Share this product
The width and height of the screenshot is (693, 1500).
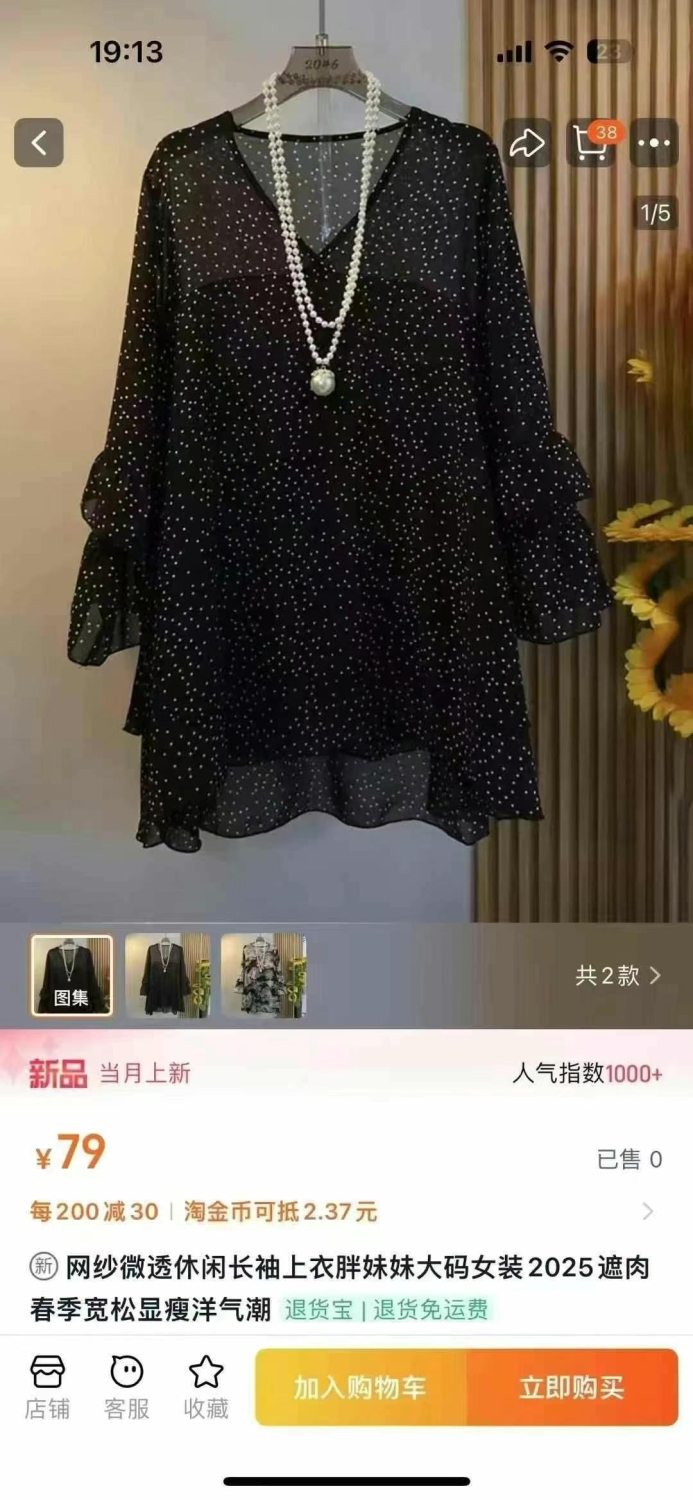tap(526, 143)
